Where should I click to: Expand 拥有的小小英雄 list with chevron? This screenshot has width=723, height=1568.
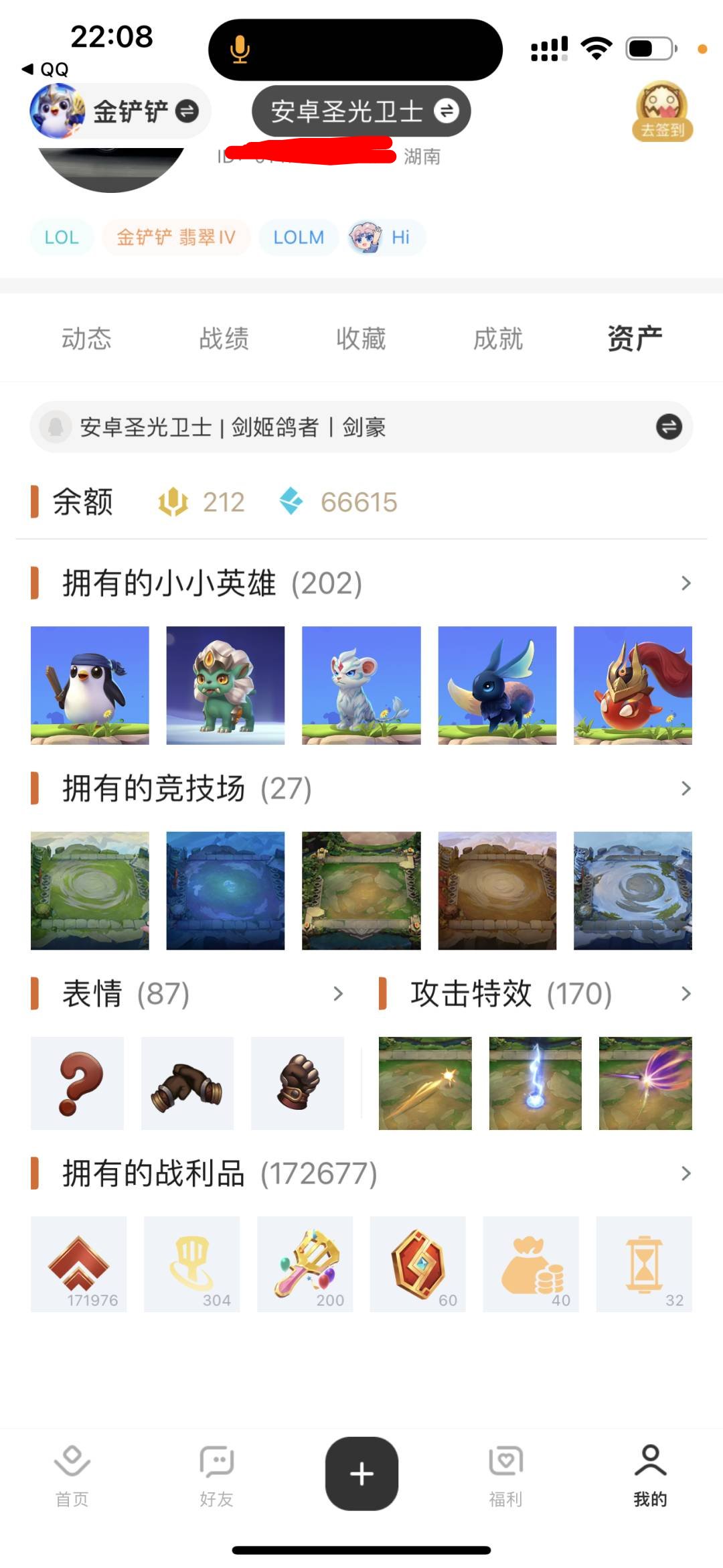(x=685, y=583)
